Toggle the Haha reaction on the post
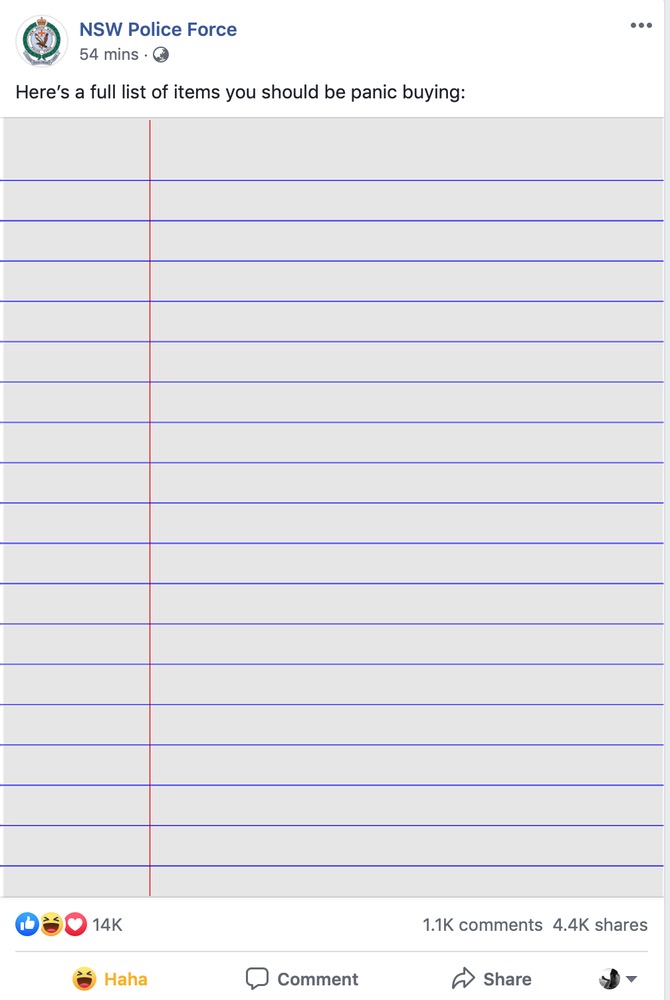The image size is (670, 1000). coord(110,979)
